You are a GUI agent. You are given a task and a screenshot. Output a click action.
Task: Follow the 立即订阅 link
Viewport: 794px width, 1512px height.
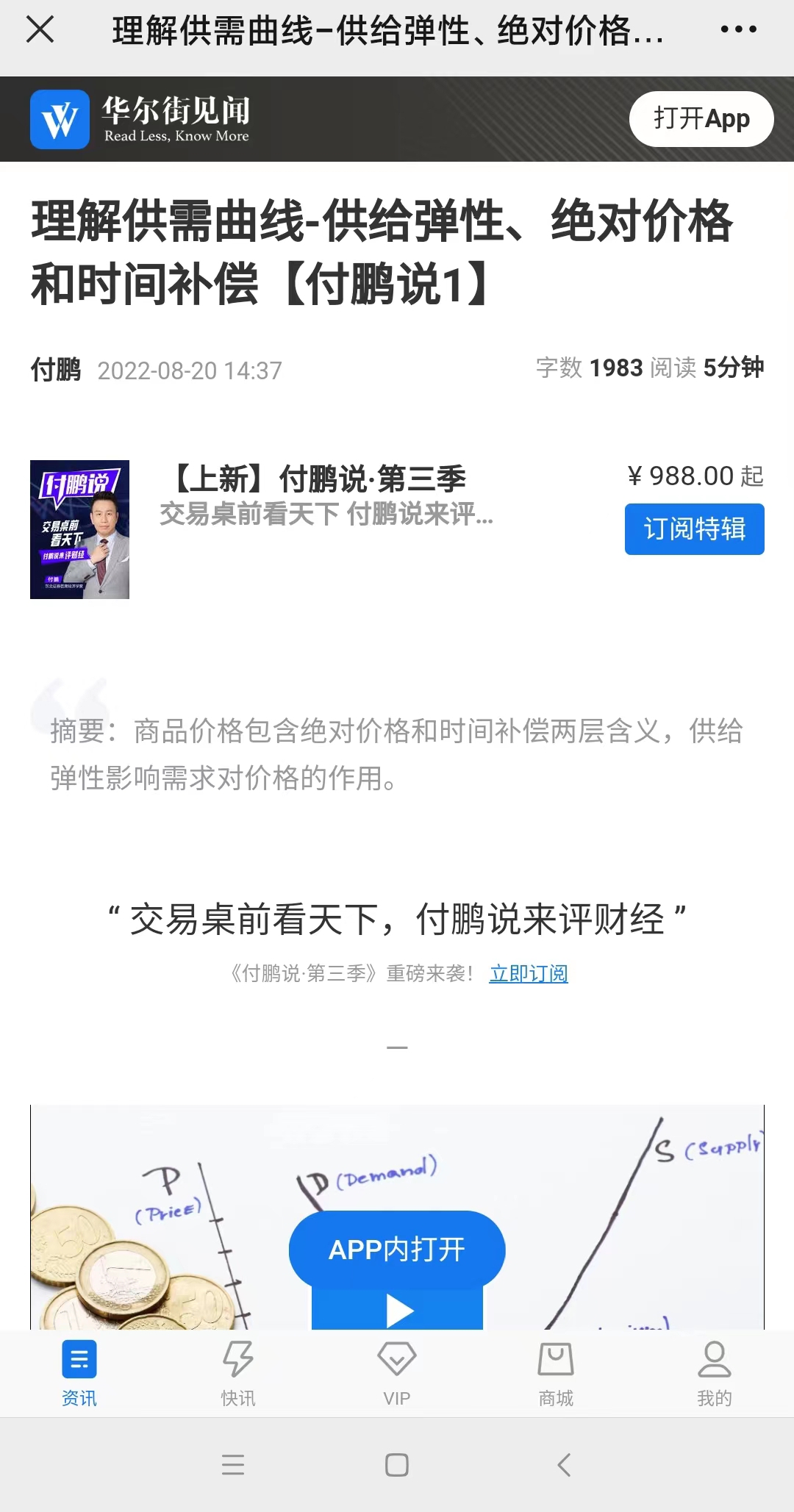pos(529,974)
